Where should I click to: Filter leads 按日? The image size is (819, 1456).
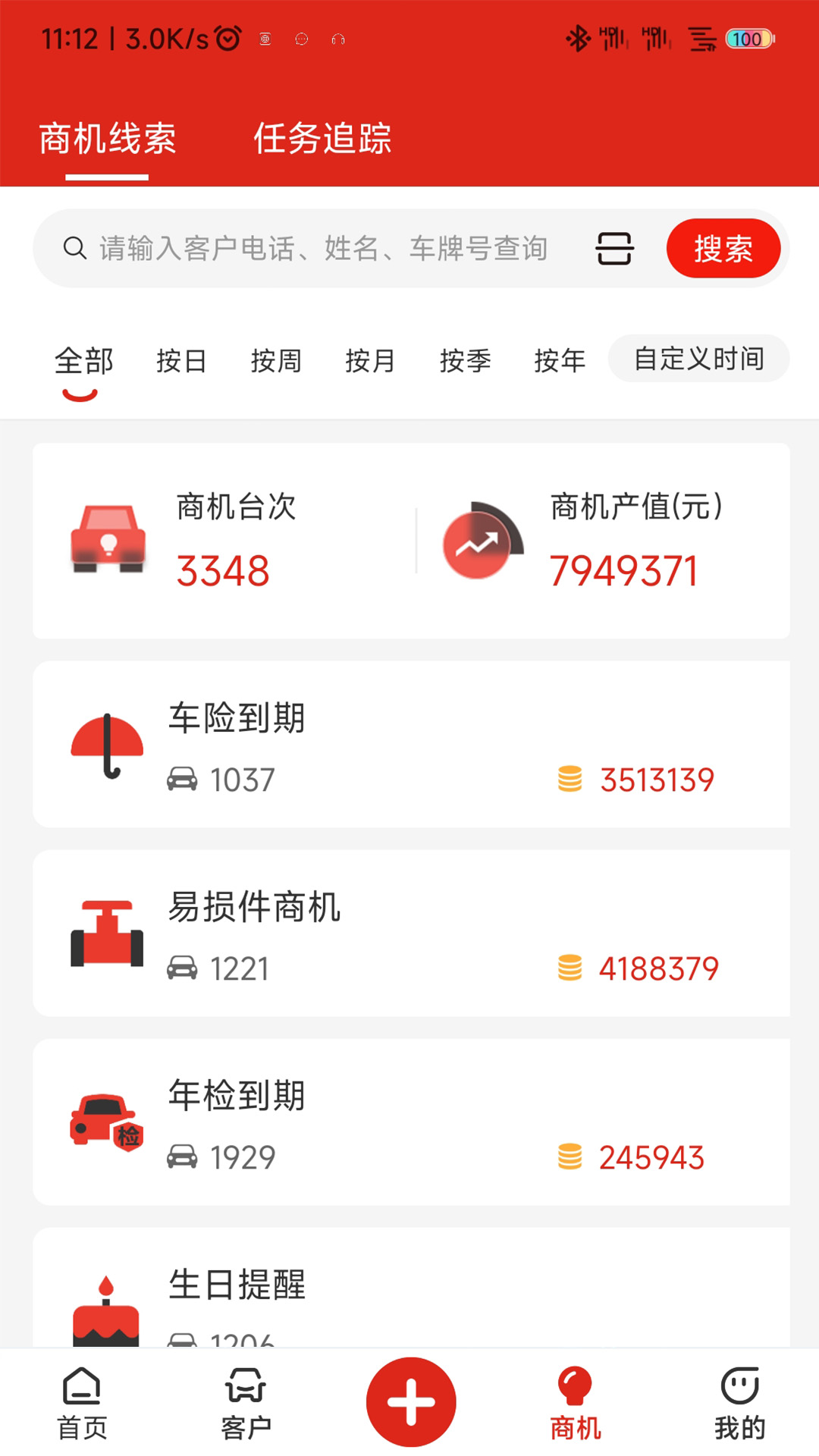tap(181, 361)
